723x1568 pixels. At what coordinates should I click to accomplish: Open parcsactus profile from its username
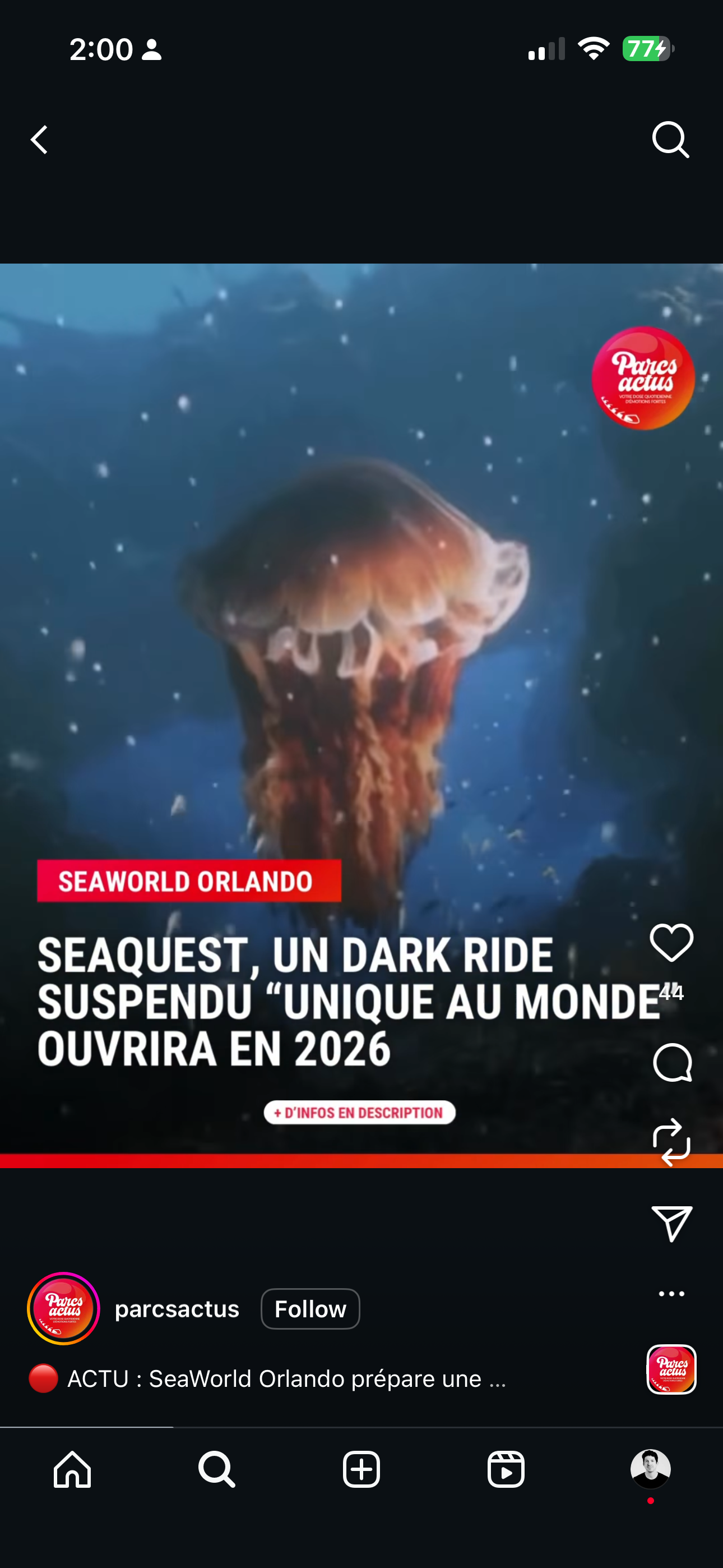[177, 1309]
